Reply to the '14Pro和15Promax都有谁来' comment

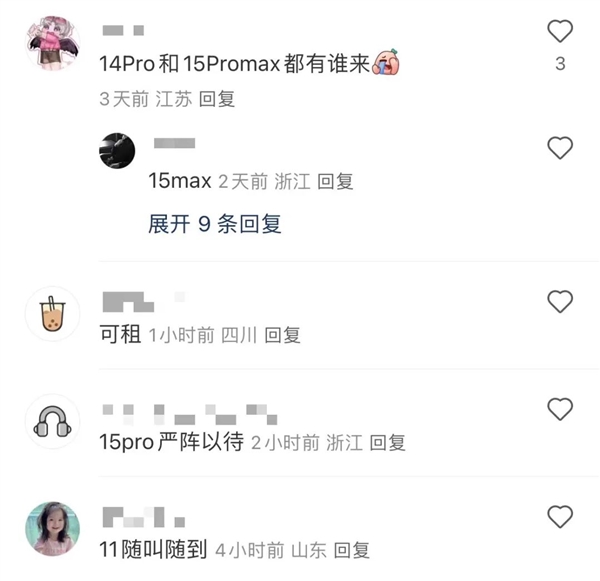(218, 100)
